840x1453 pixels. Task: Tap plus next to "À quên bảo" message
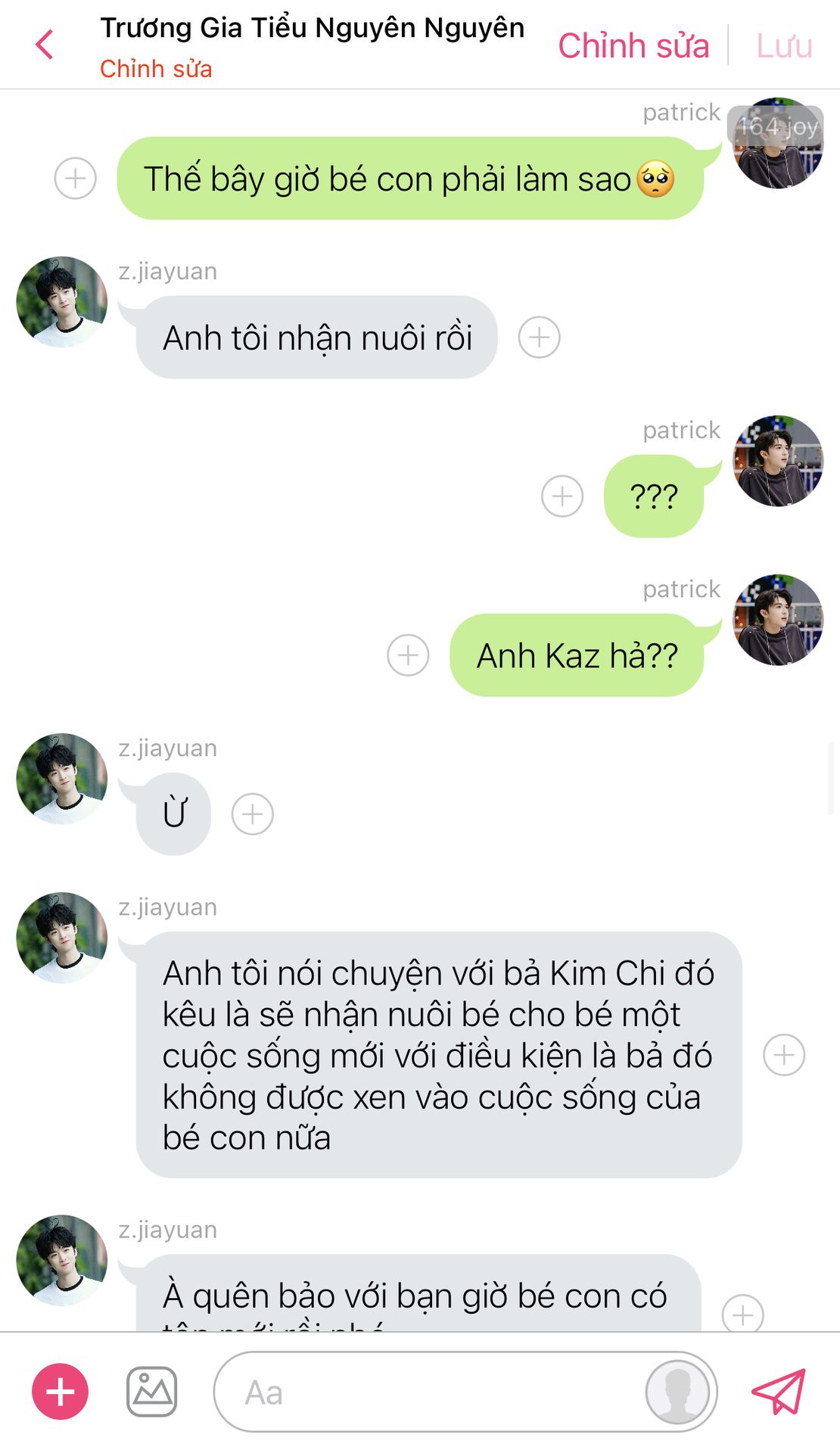click(743, 1315)
